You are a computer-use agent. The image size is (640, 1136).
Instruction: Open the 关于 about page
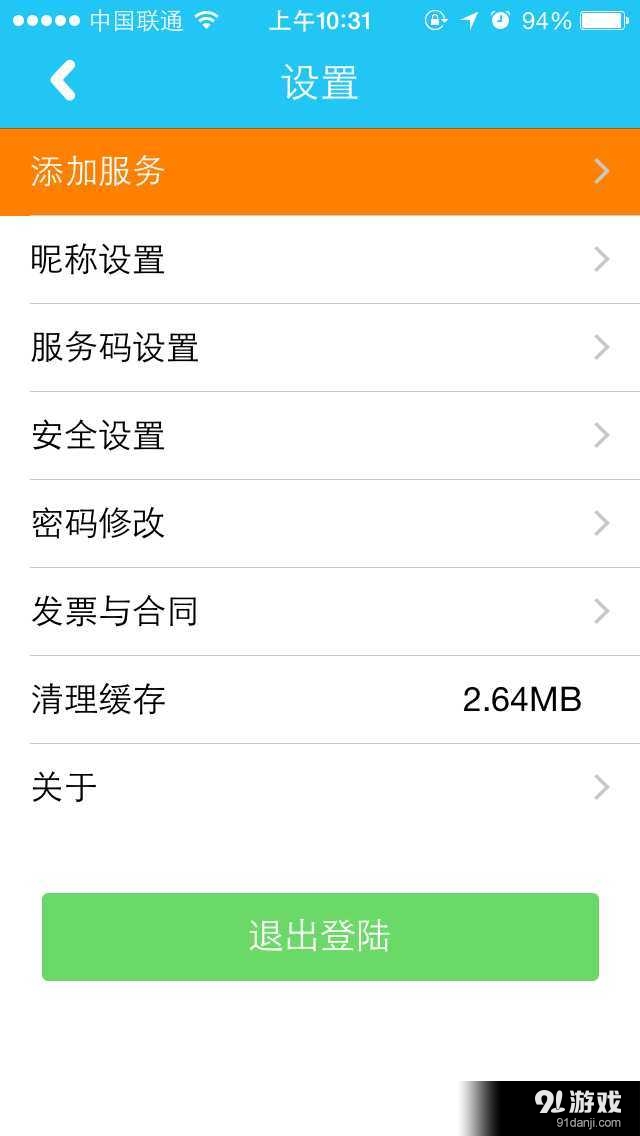[320, 788]
